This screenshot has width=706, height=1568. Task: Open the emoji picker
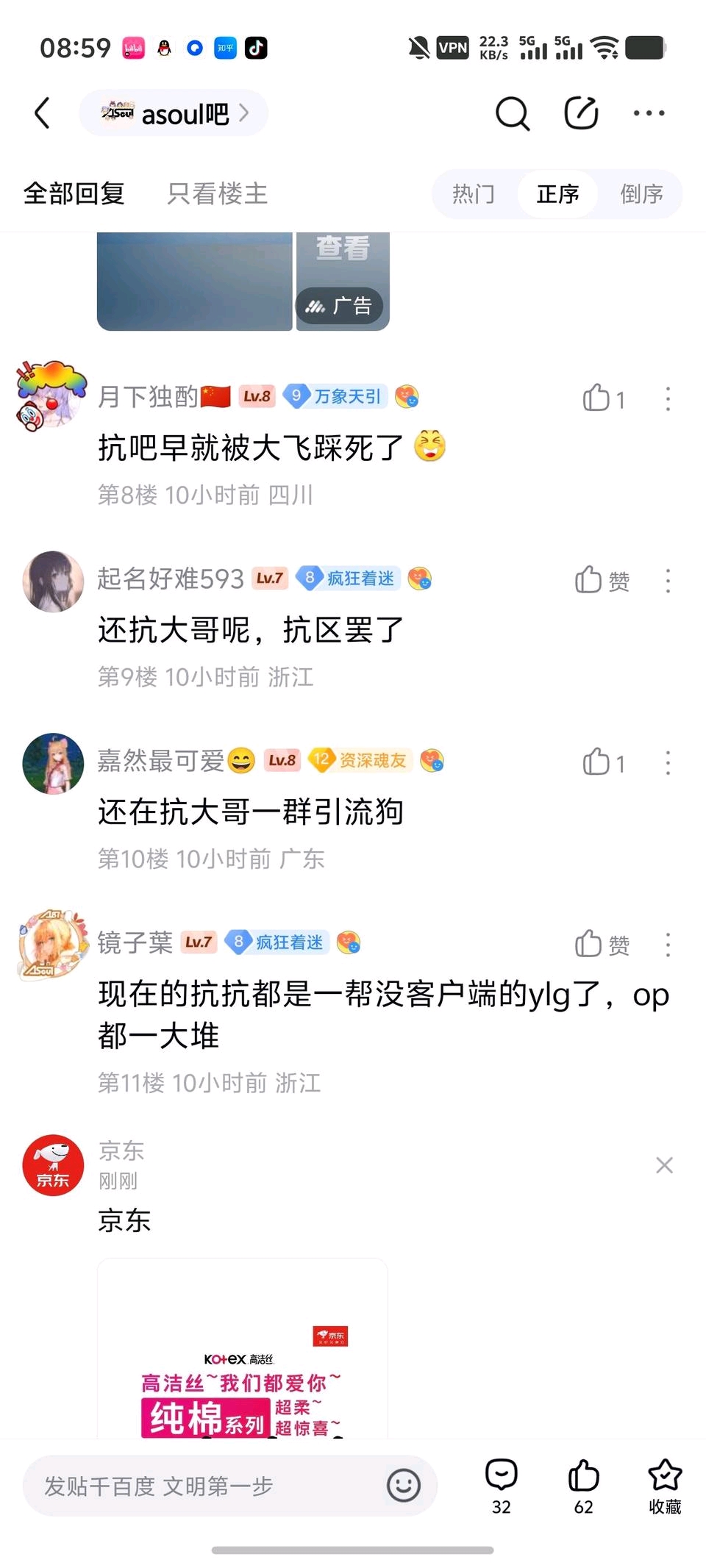pos(404,1486)
